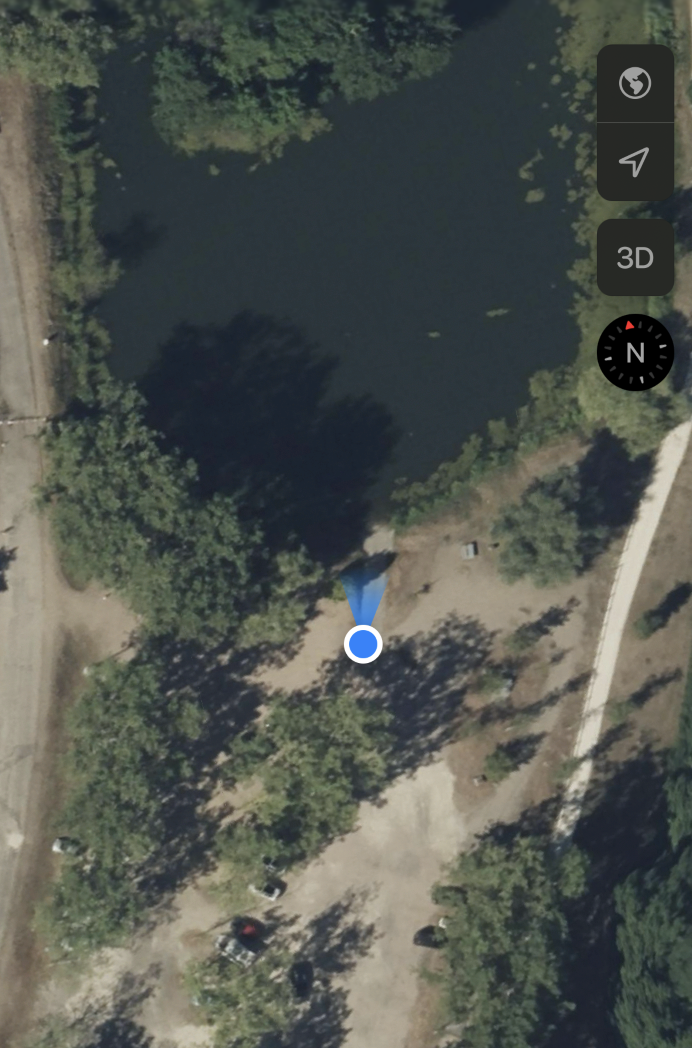The height and width of the screenshot is (1048, 692).
Task: Open the map mode globe button
Action: 635,83
